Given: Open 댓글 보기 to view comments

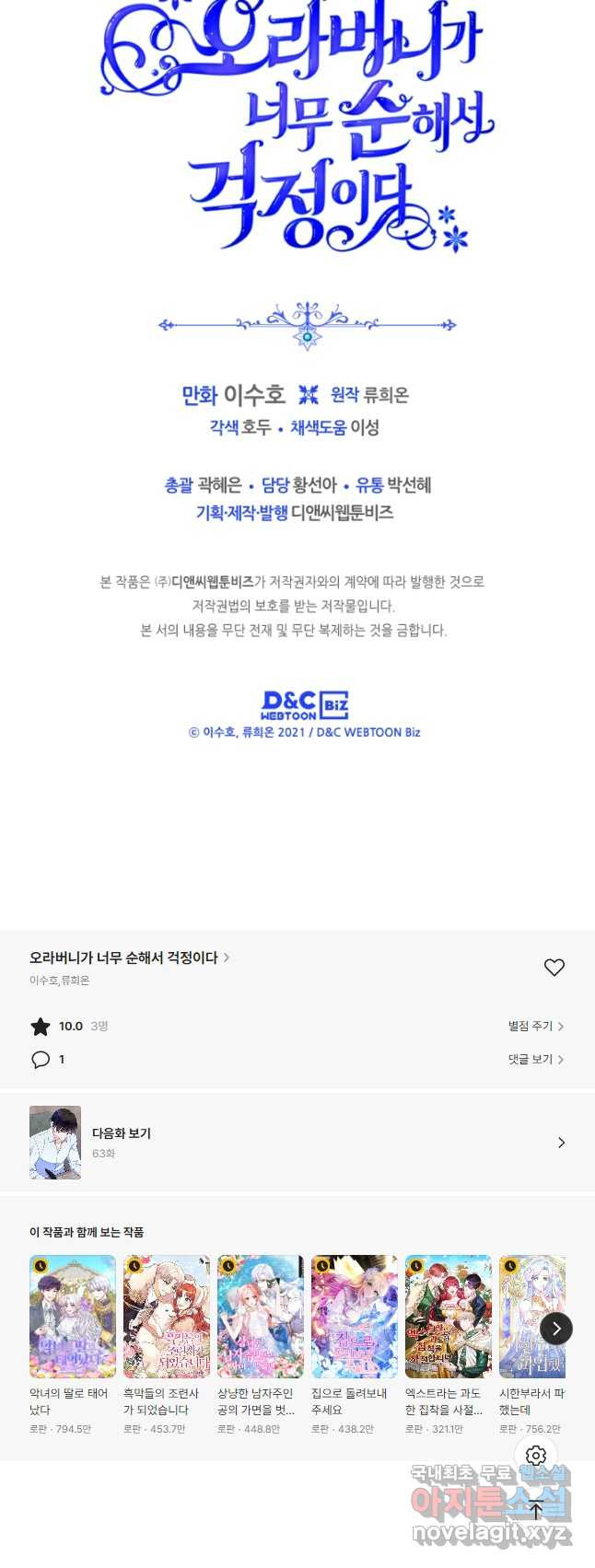Looking at the screenshot, I should point(535,1059).
